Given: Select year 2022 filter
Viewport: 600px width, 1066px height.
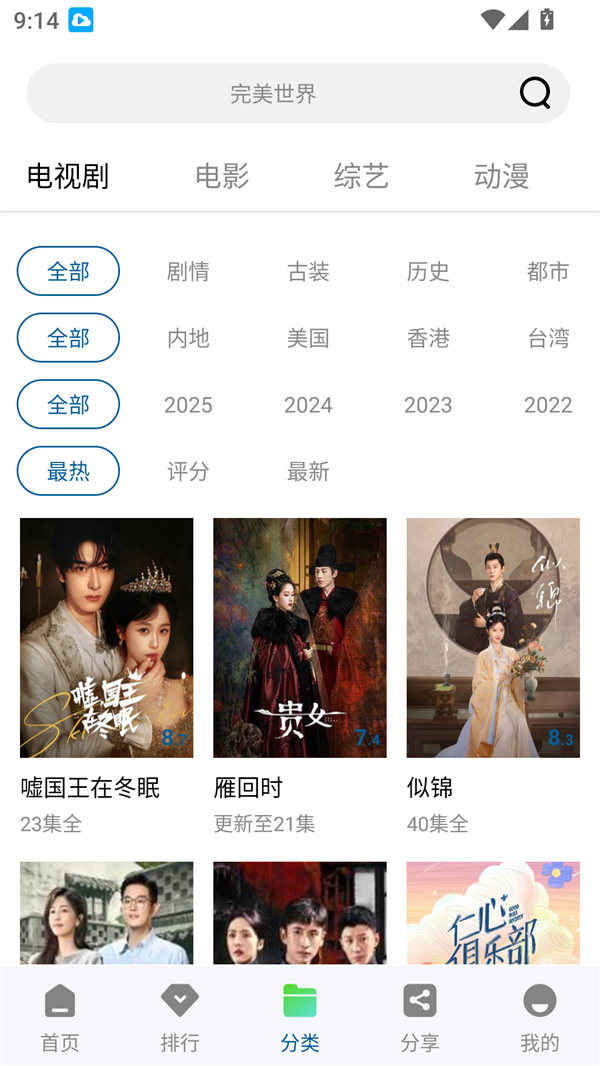Looking at the screenshot, I should click(x=548, y=405).
